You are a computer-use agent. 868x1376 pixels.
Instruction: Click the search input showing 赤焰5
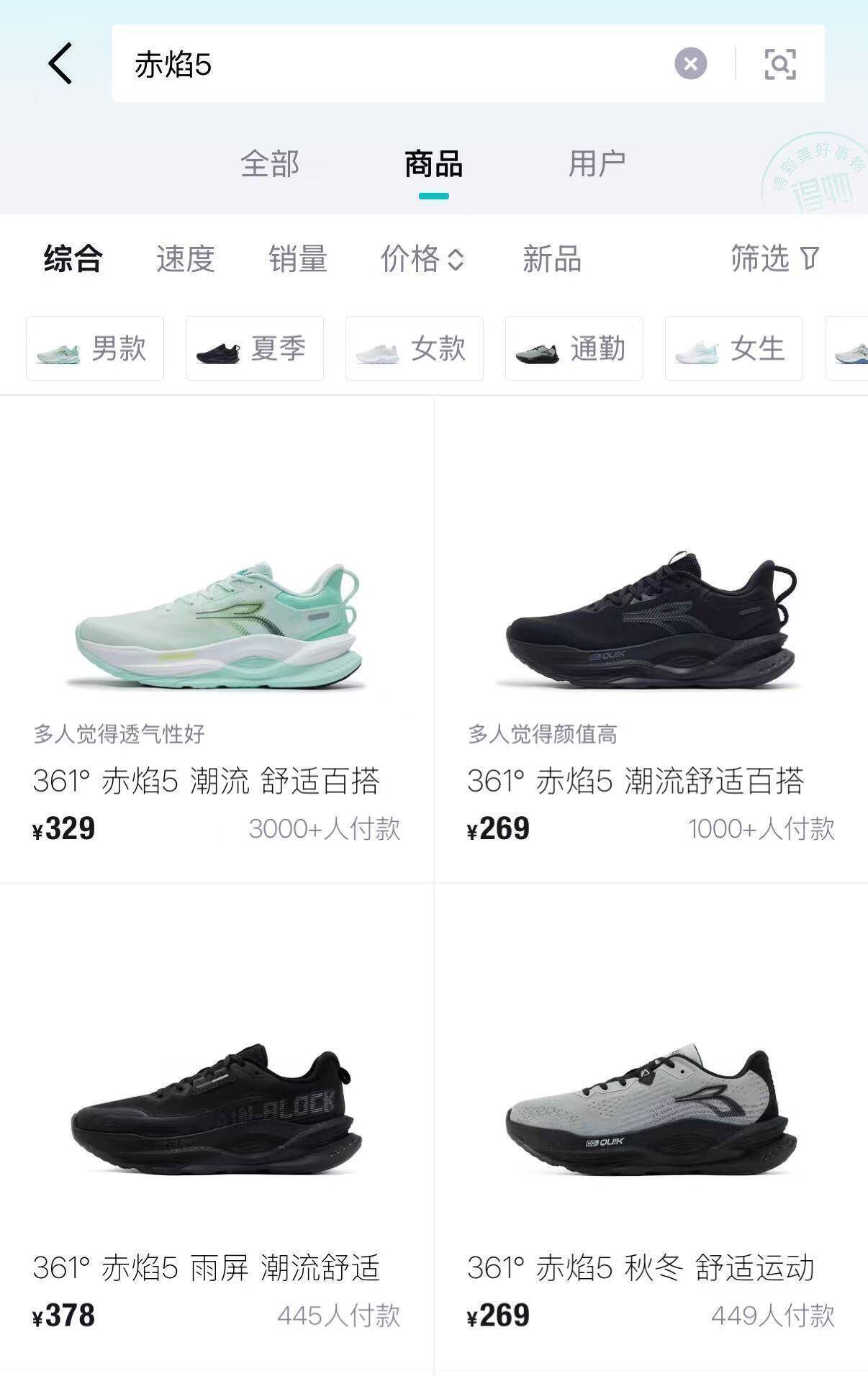(360, 63)
